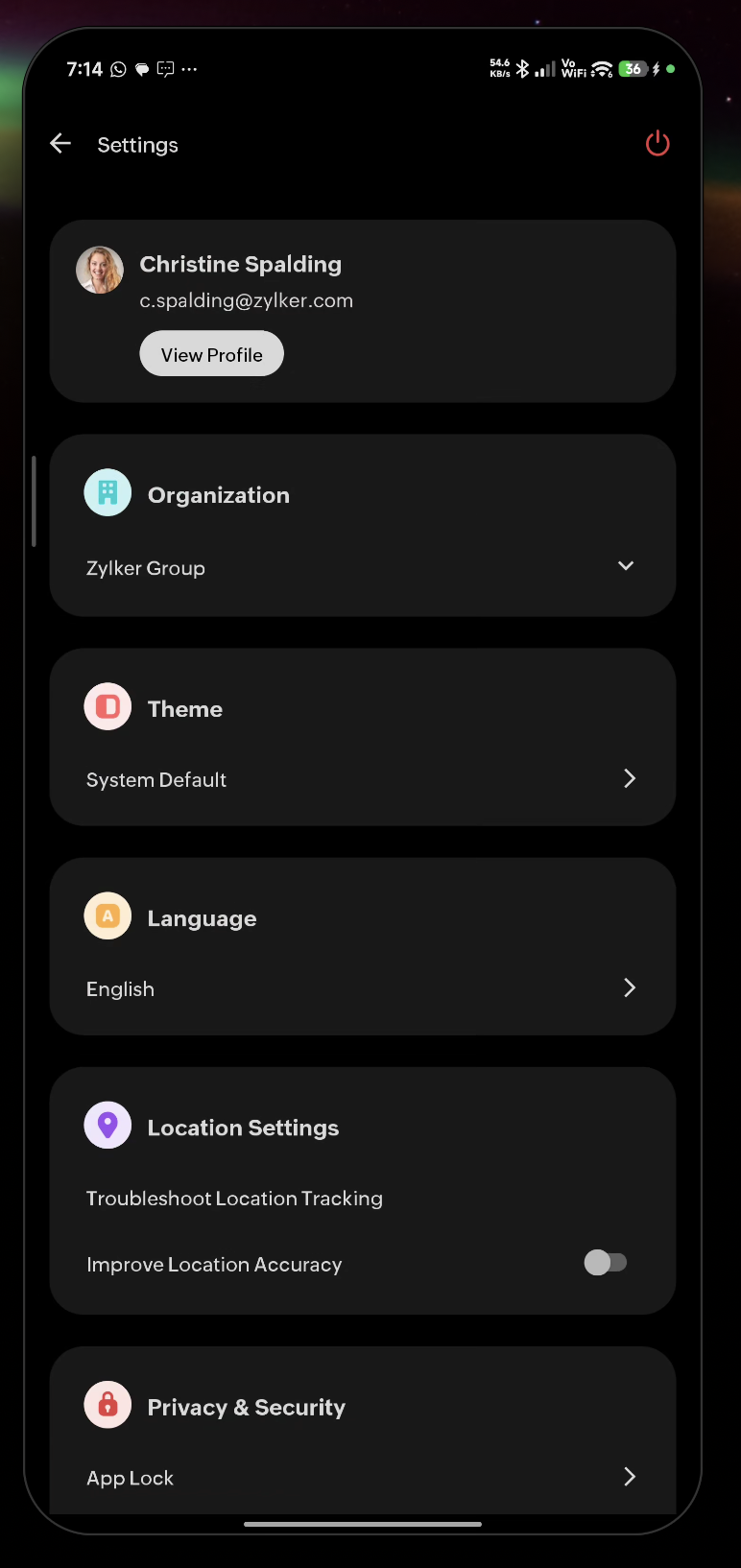Open the System Default theme option
The height and width of the screenshot is (1568, 741).
[x=361, y=779]
